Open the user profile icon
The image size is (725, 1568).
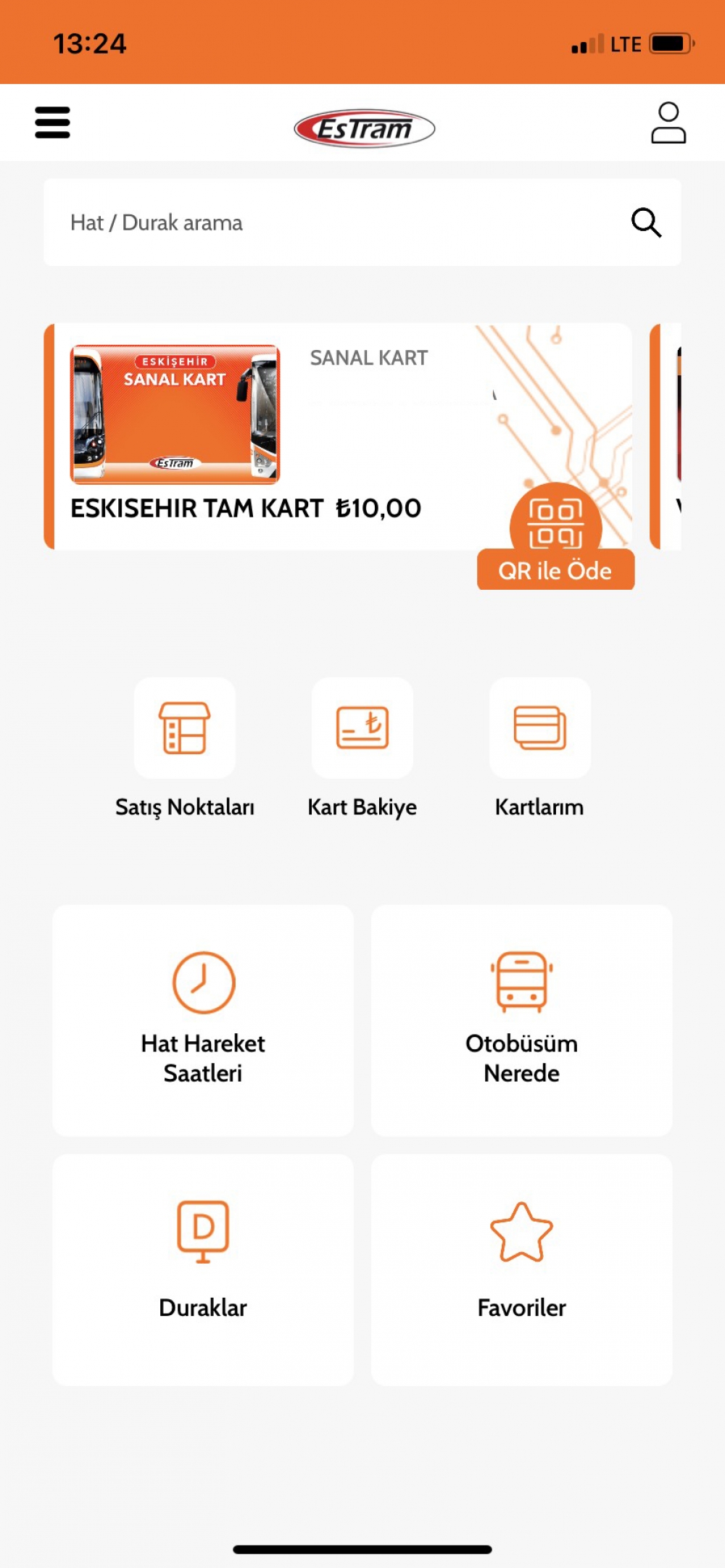point(668,123)
